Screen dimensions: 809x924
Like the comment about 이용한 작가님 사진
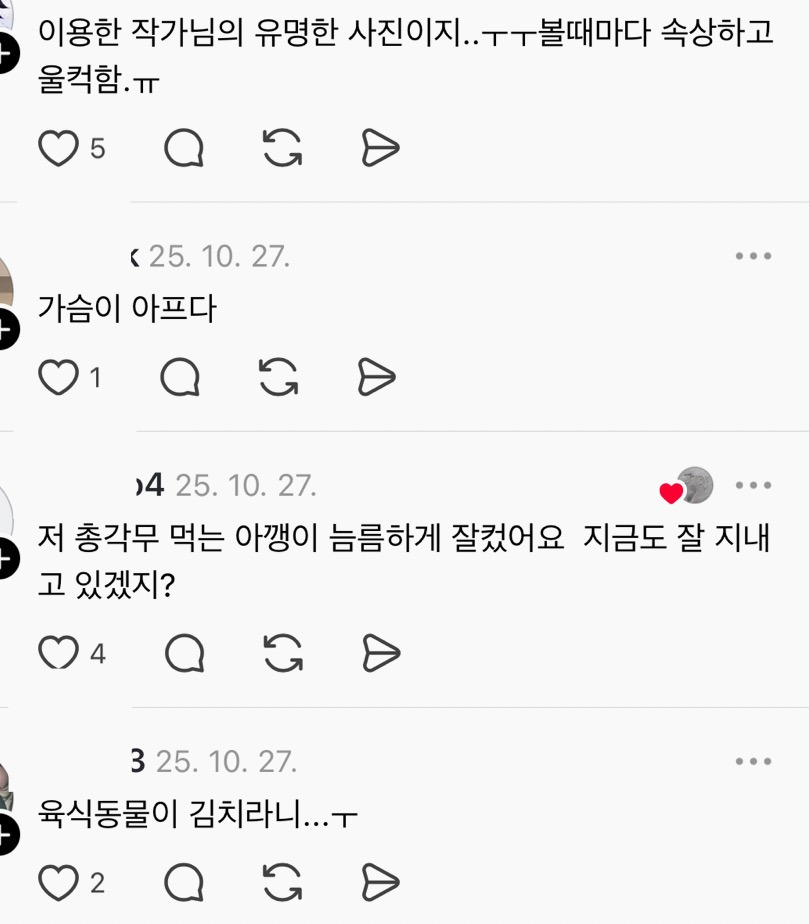tap(58, 149)
